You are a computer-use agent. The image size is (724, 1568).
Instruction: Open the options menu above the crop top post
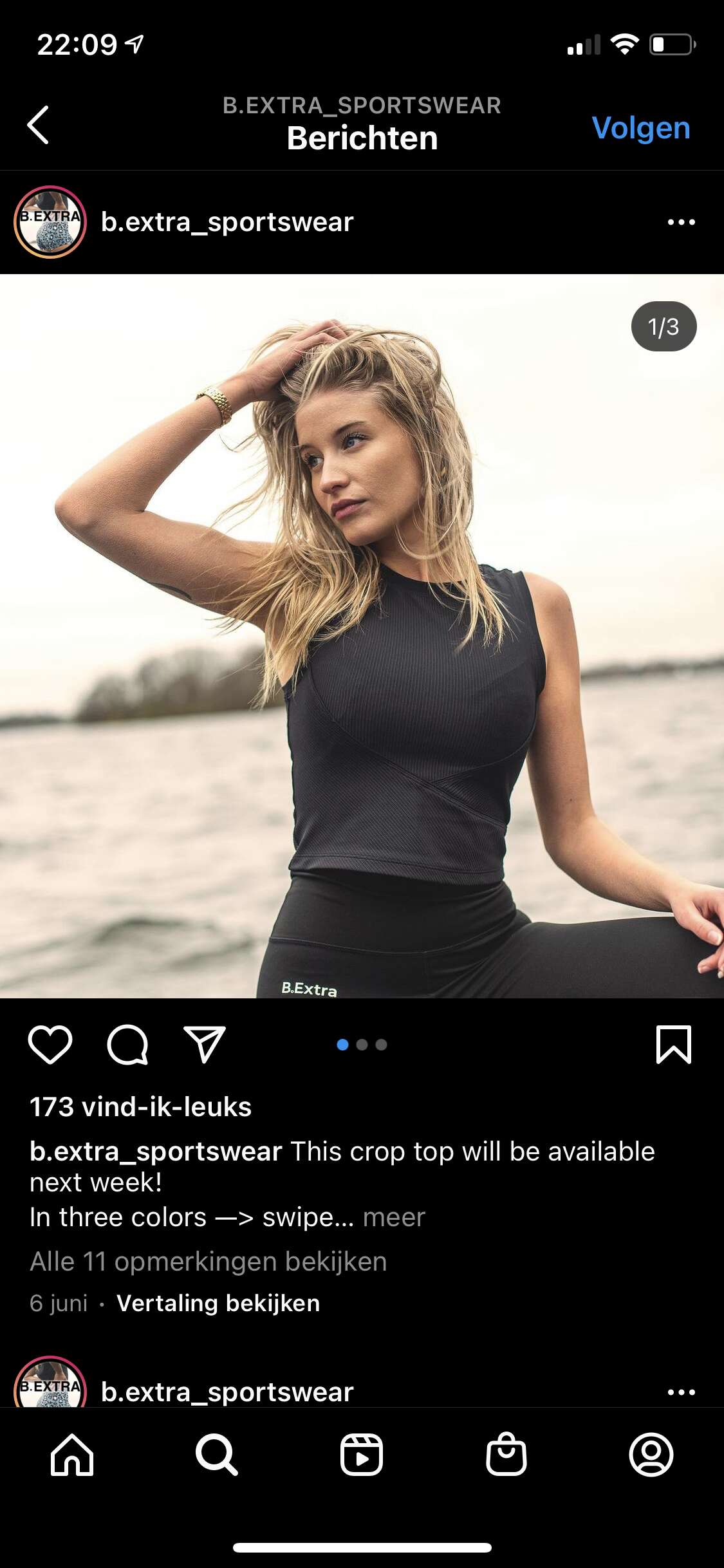pos(681,222)
